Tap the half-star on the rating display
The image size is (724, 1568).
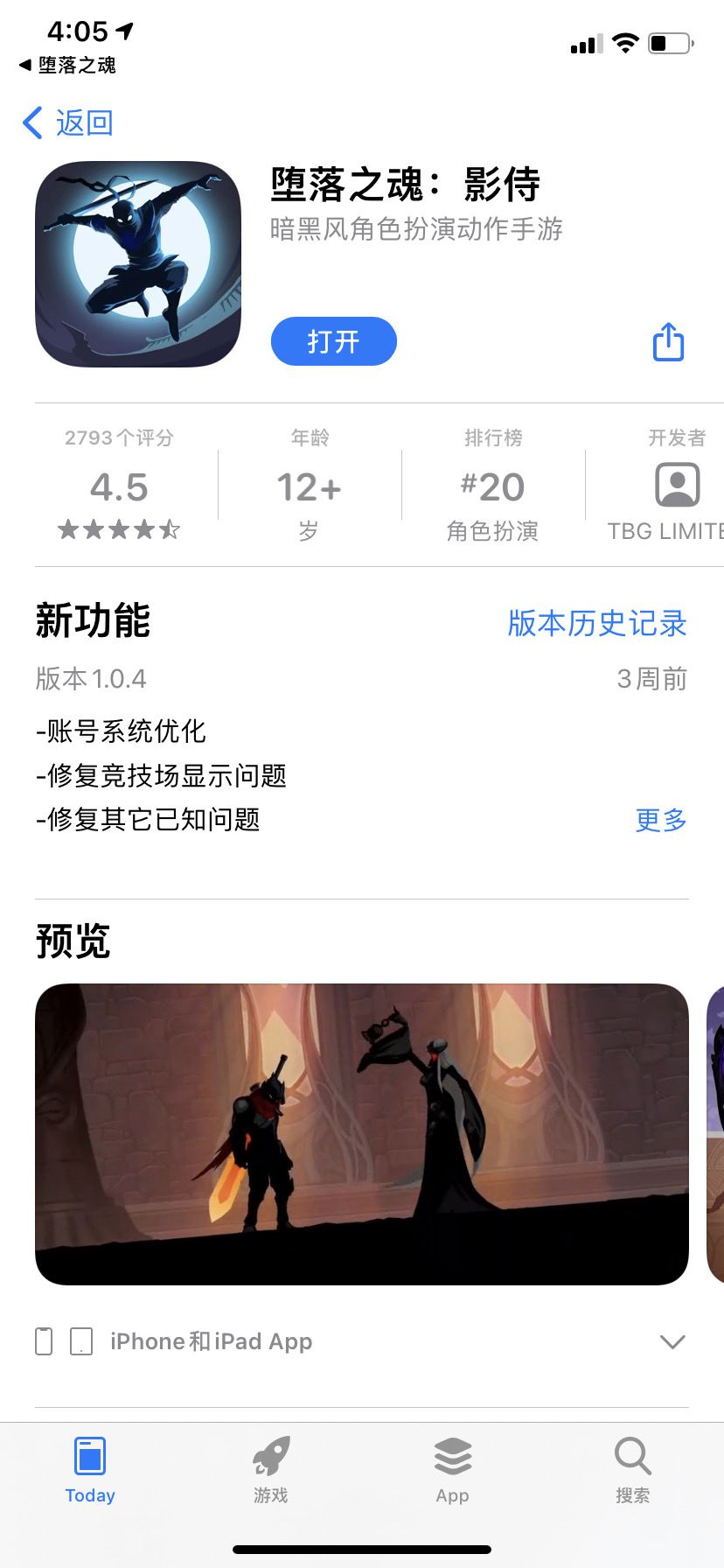pos(171,528)
